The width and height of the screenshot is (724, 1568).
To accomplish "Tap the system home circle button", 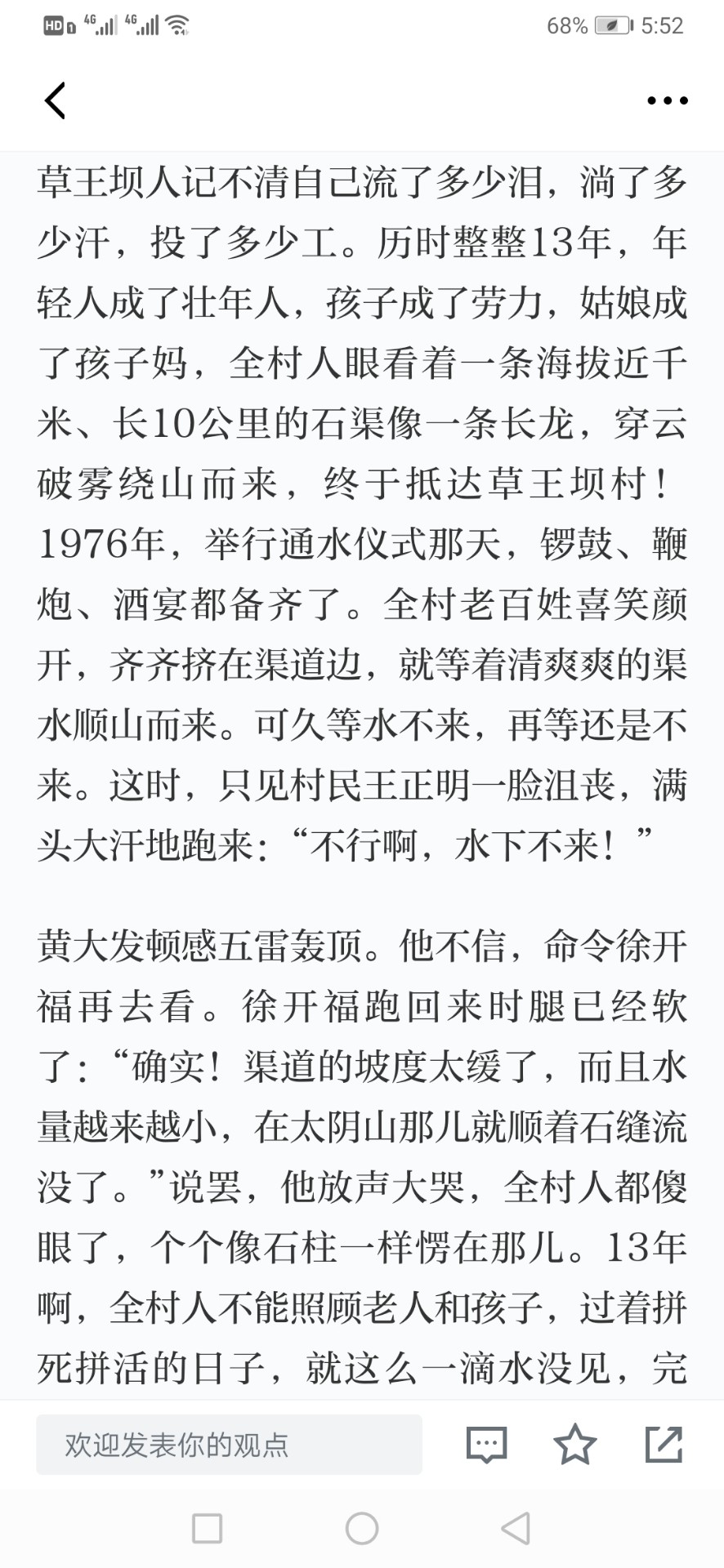I will click(x=362, y=1528).
